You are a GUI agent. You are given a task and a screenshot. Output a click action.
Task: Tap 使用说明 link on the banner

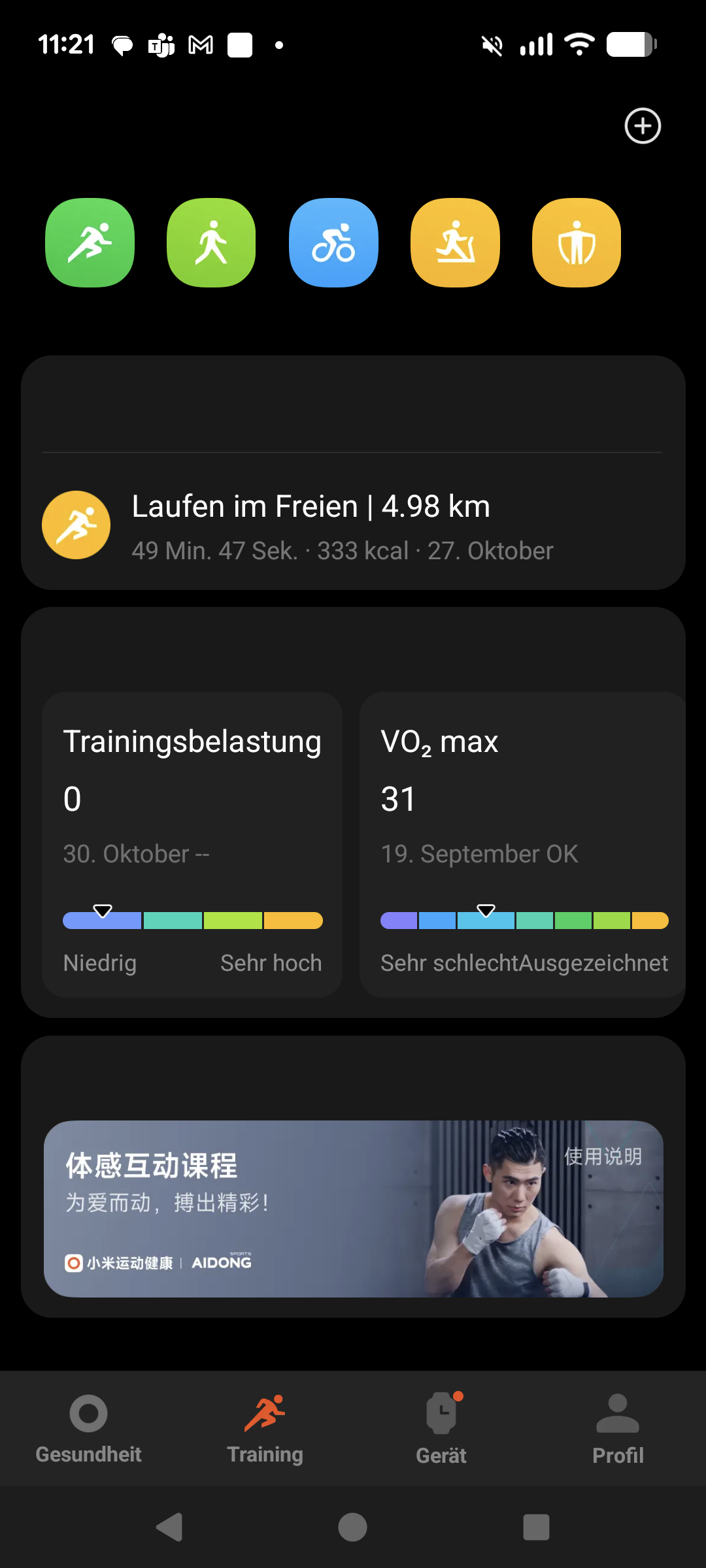click(x=603, y=1156)
